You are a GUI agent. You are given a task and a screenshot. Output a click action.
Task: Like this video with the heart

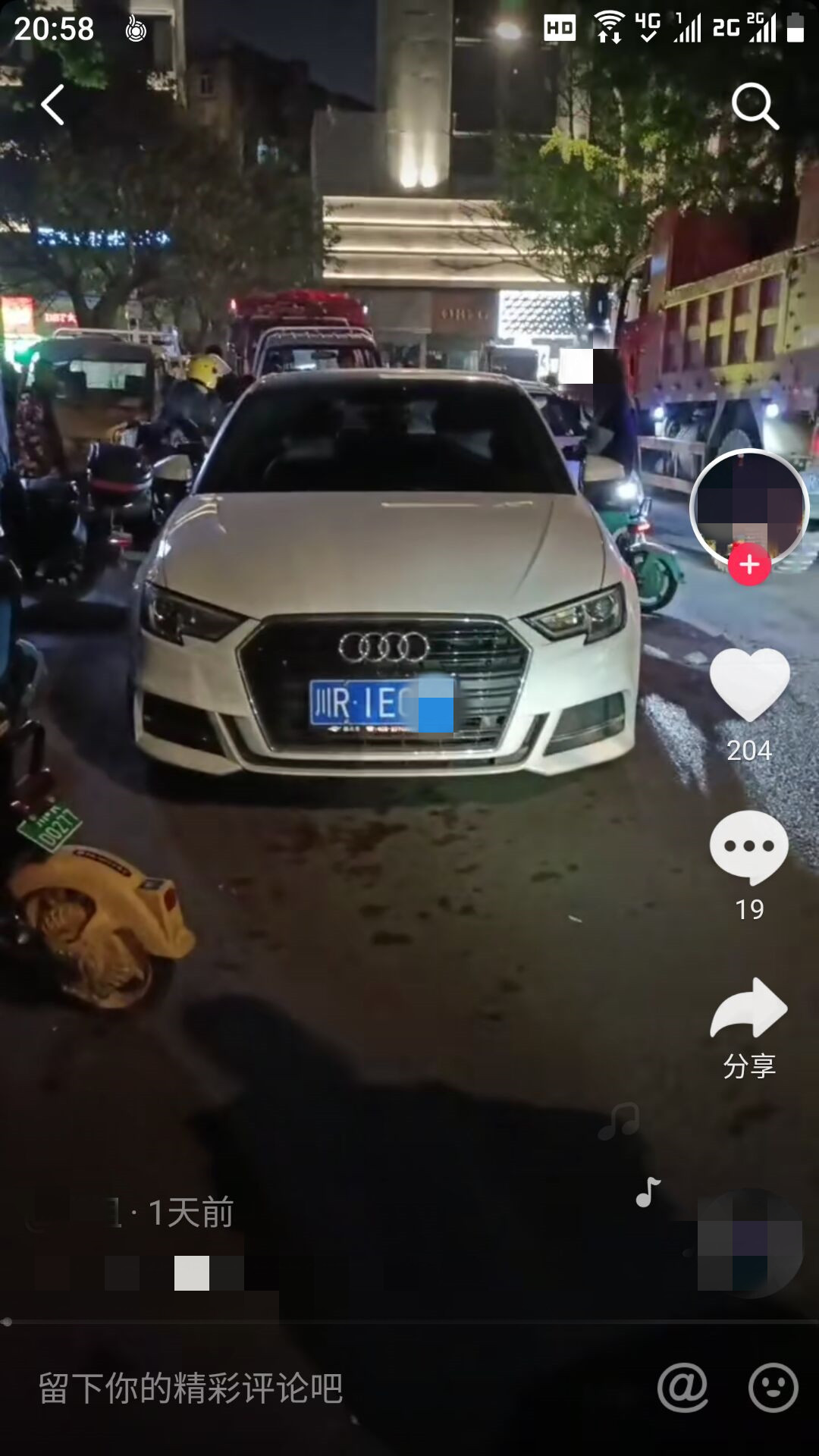point(749,685)
